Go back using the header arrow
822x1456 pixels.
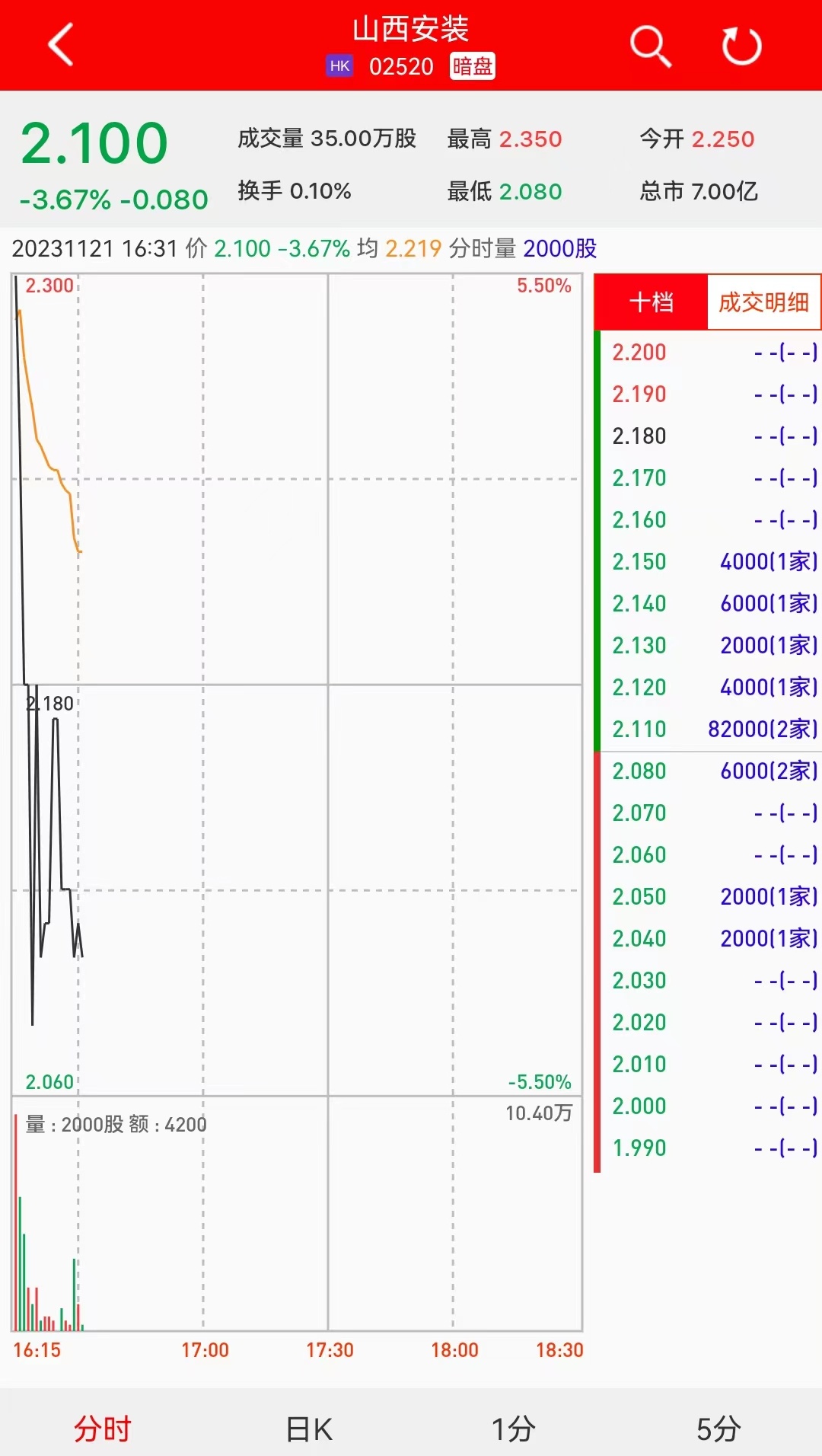(x=61, y=45)
